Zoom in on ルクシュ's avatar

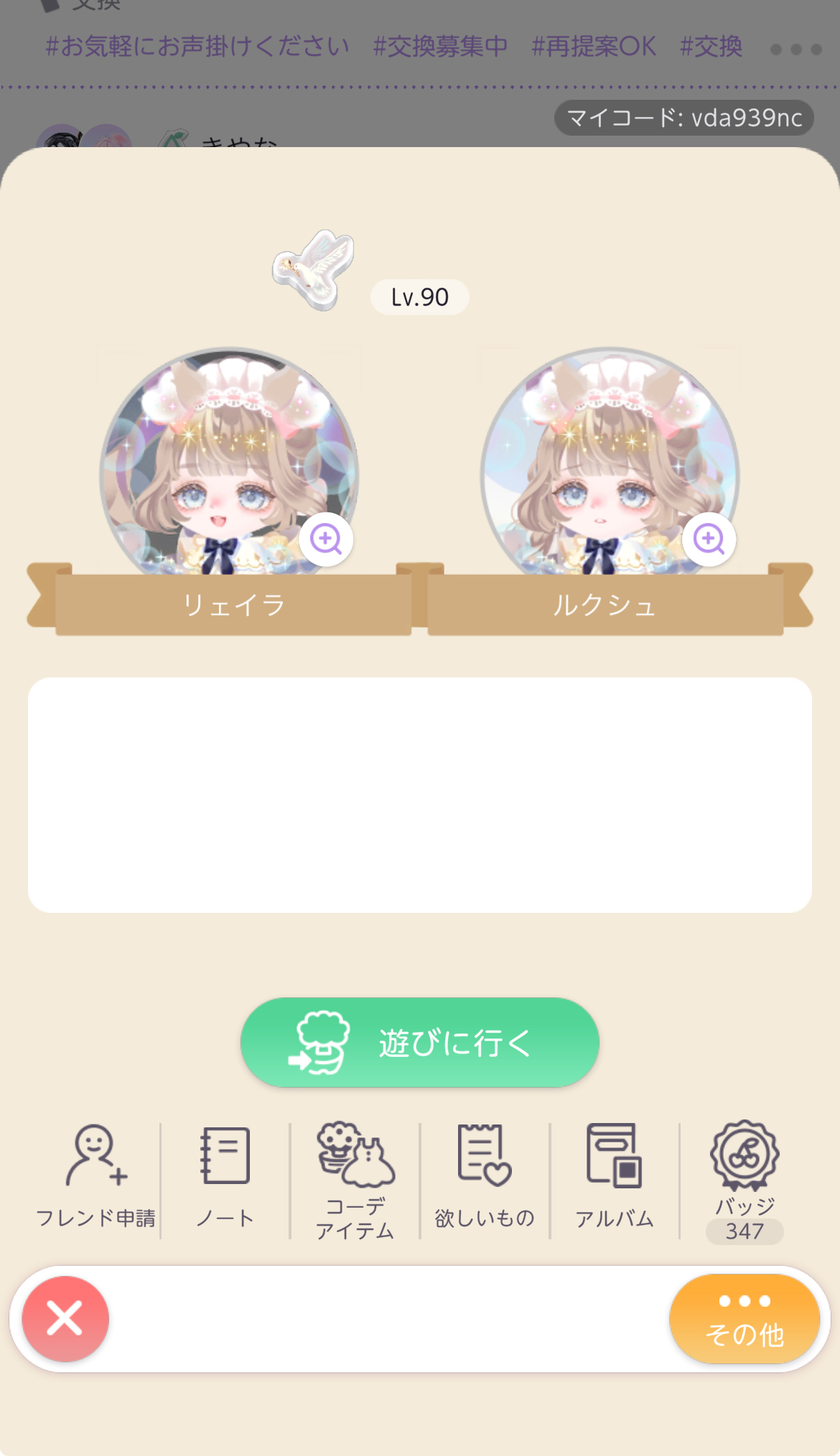pyautogui.click(x=709, y=539)
